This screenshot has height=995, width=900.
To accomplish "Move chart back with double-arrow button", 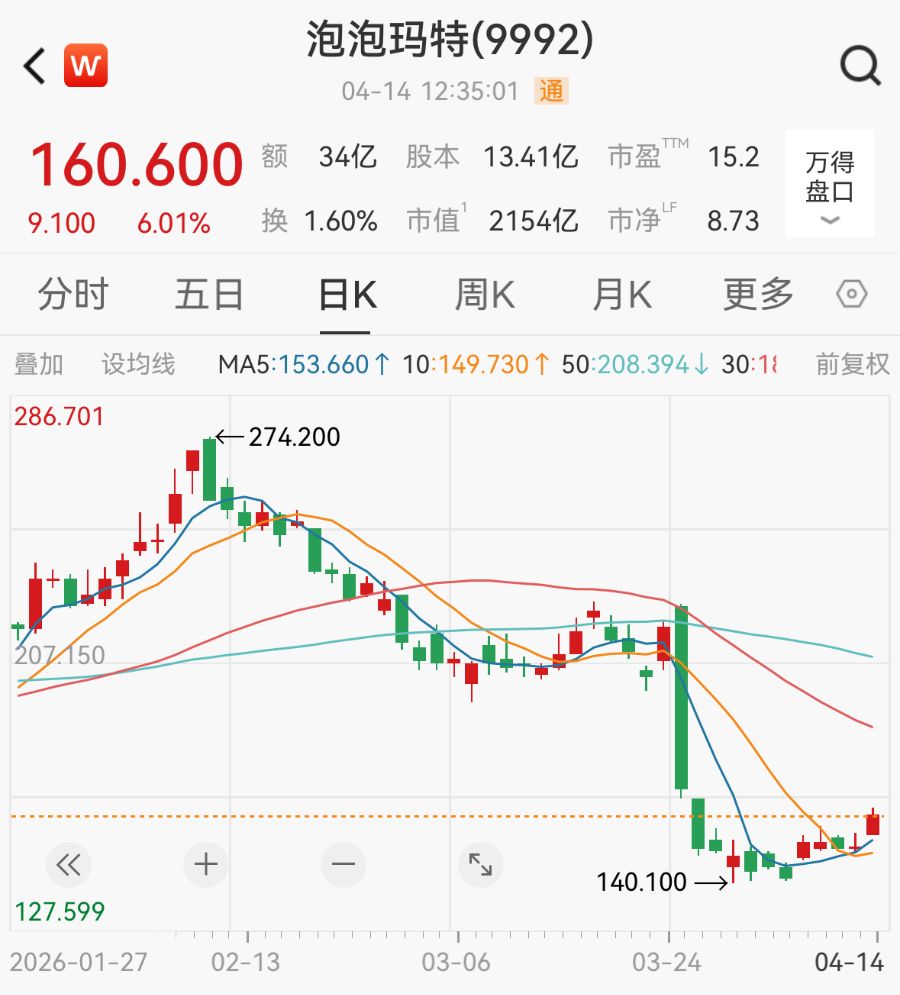I will pos(69,864).
